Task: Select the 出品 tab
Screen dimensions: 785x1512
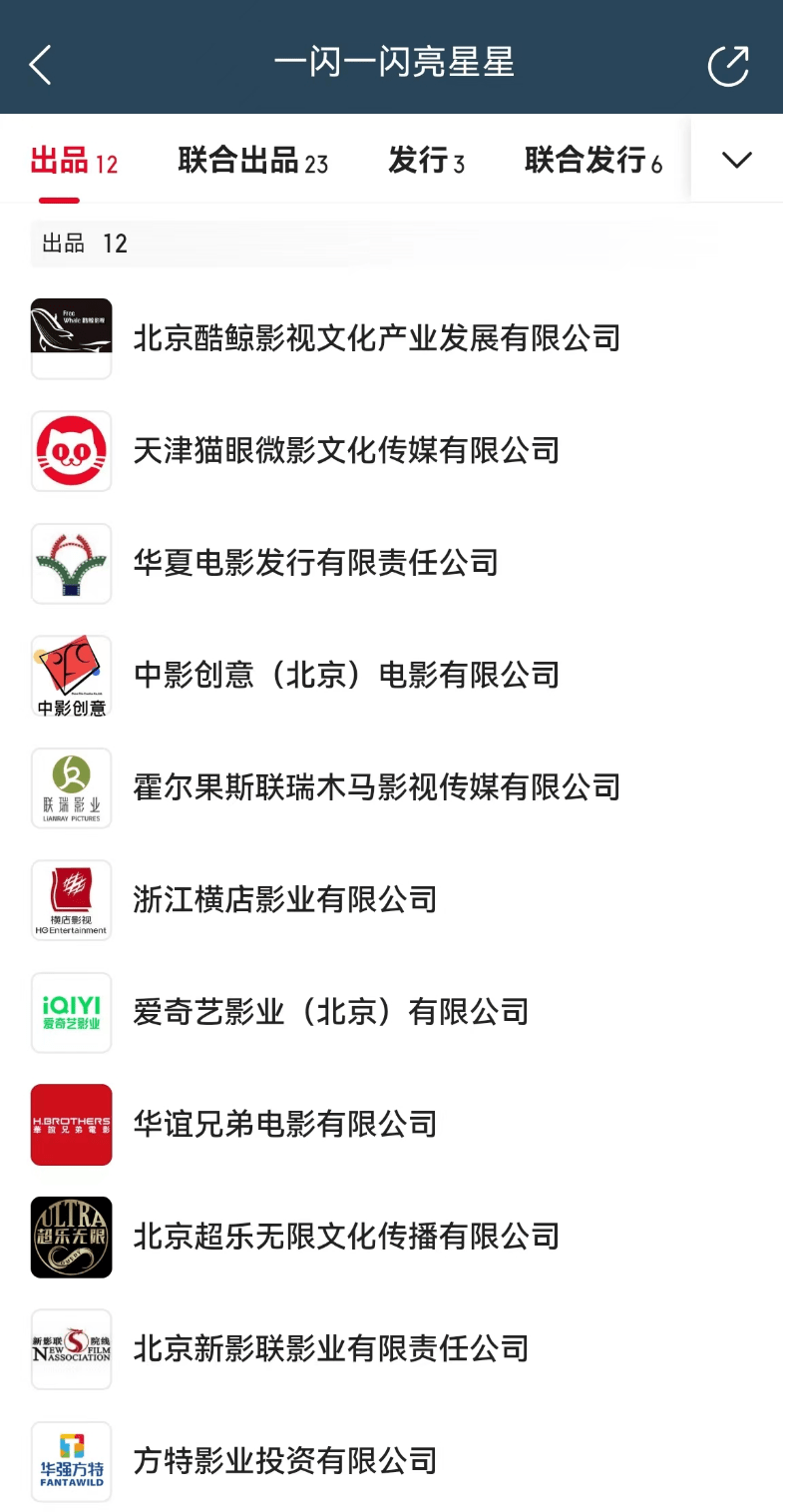Action: point(73,161)
